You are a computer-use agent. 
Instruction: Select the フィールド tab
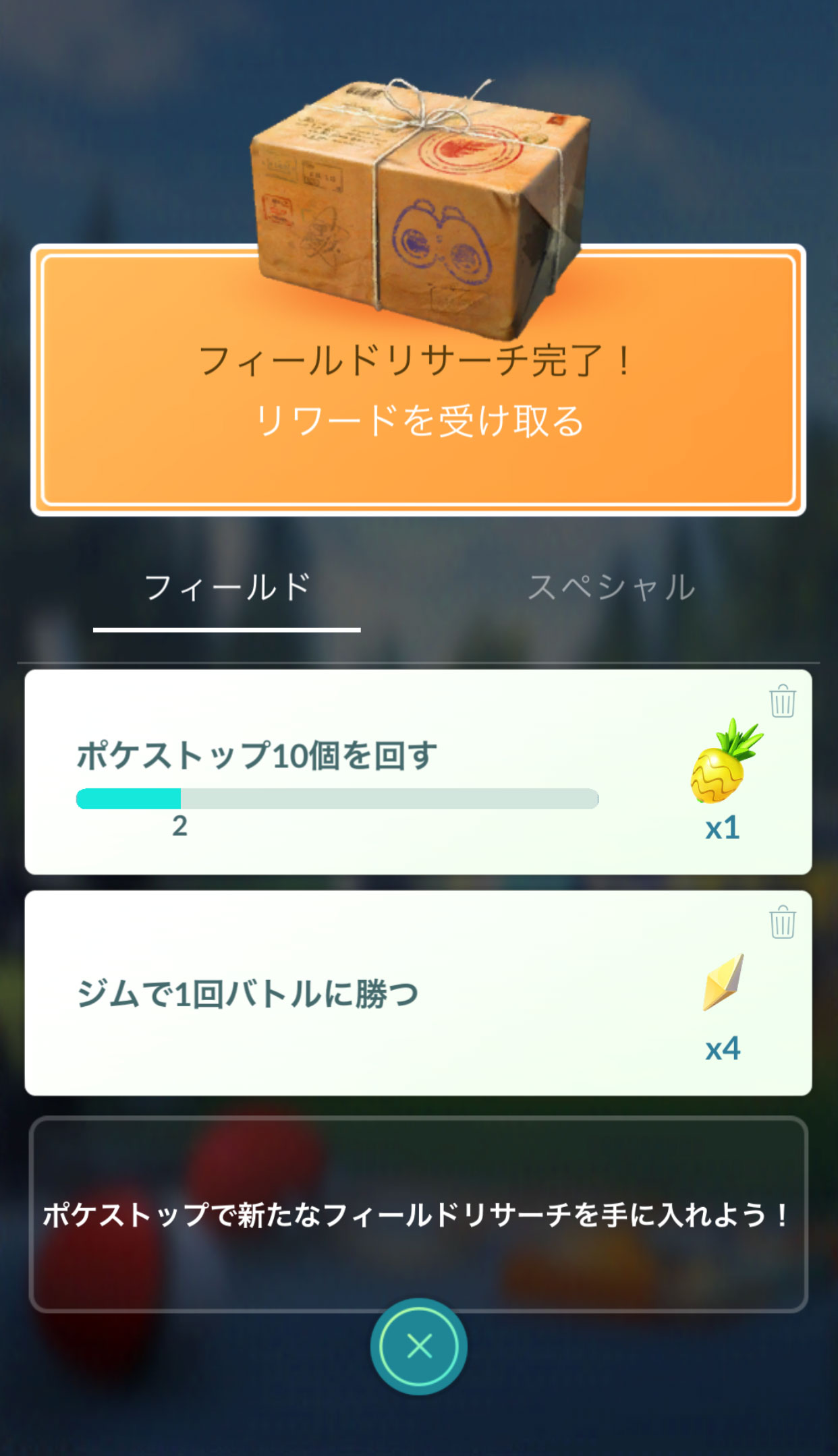pyautogui.click(x=227, y=588)
